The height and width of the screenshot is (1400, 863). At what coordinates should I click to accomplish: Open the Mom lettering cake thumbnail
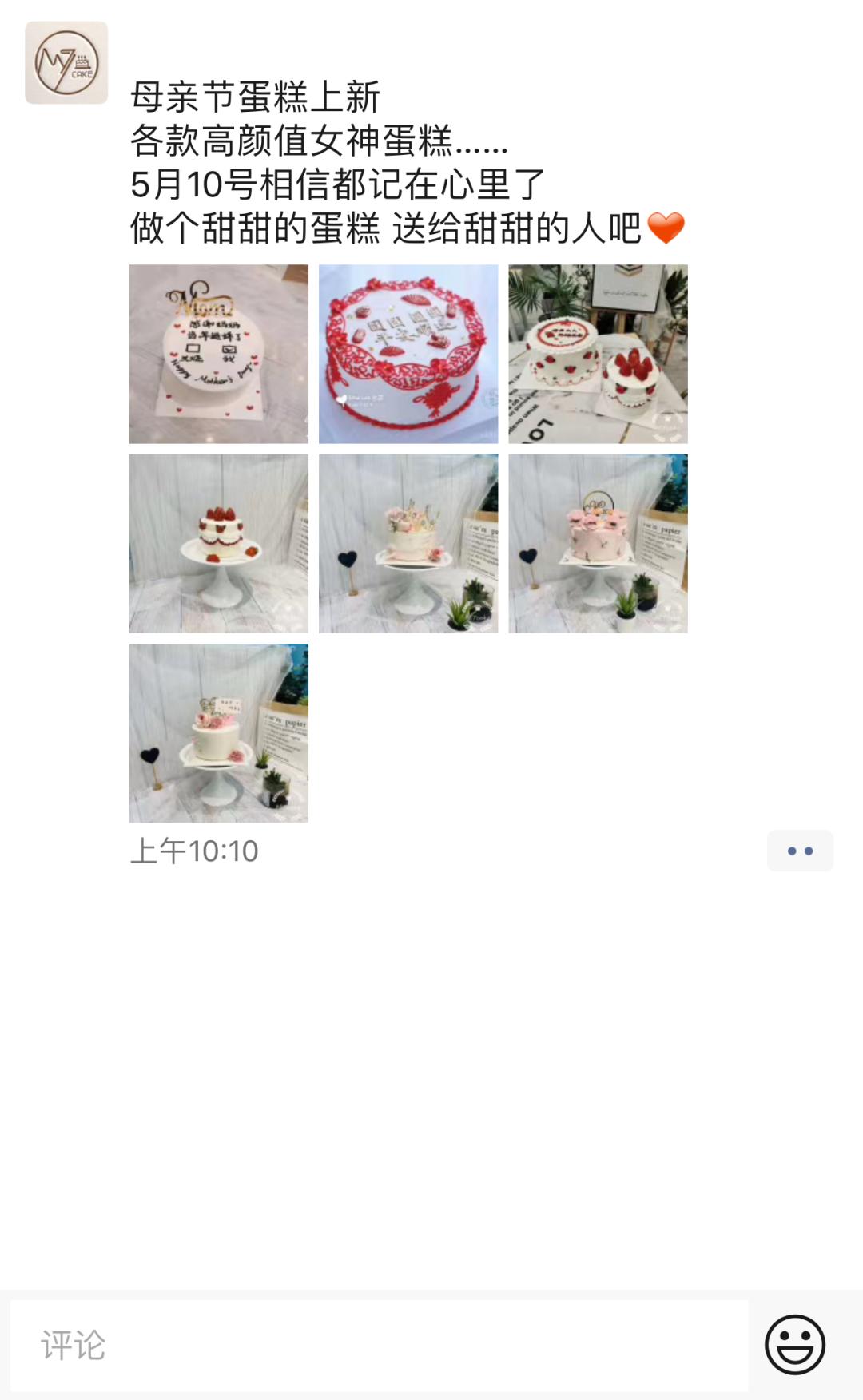pos(220,355)
